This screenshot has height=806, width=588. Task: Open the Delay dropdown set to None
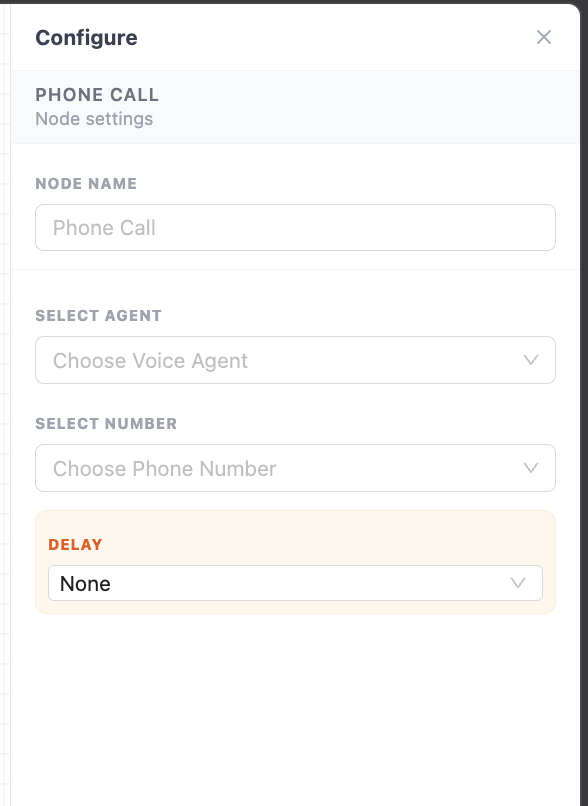[295, 583]
